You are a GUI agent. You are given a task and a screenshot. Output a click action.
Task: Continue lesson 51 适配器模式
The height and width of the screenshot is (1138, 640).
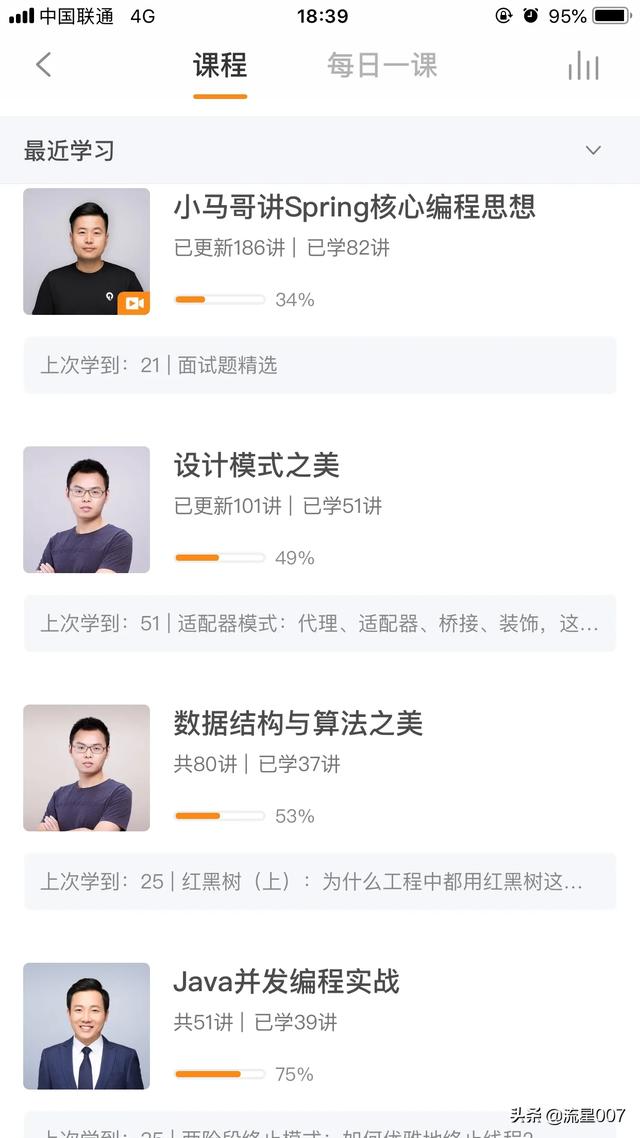click(320, 623)
